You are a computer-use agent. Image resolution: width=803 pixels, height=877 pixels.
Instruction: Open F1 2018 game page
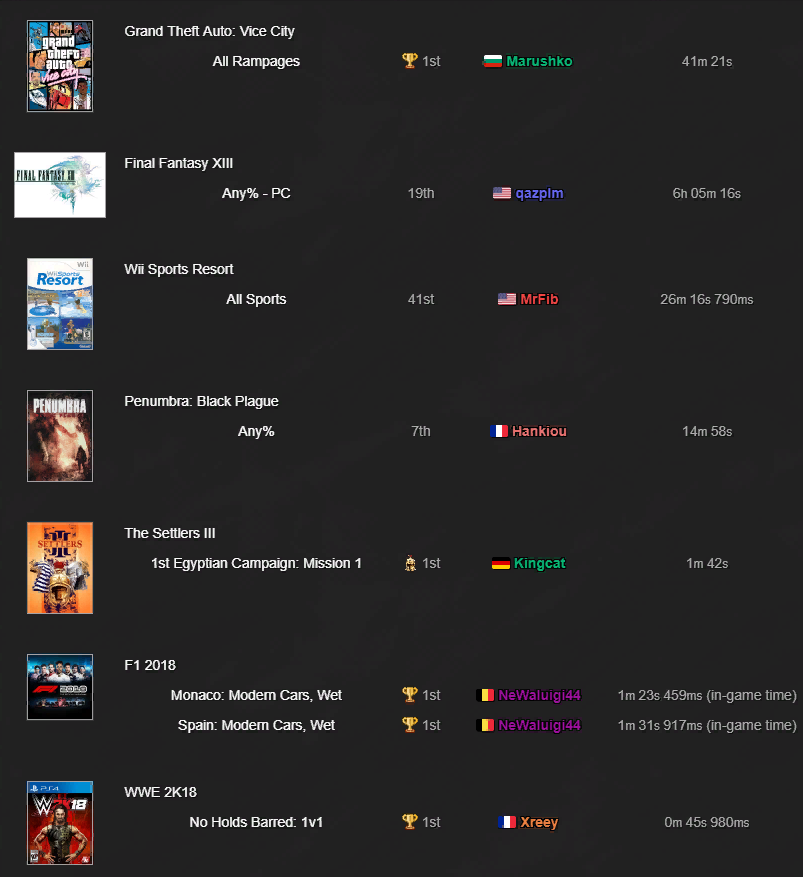[150, 665]
